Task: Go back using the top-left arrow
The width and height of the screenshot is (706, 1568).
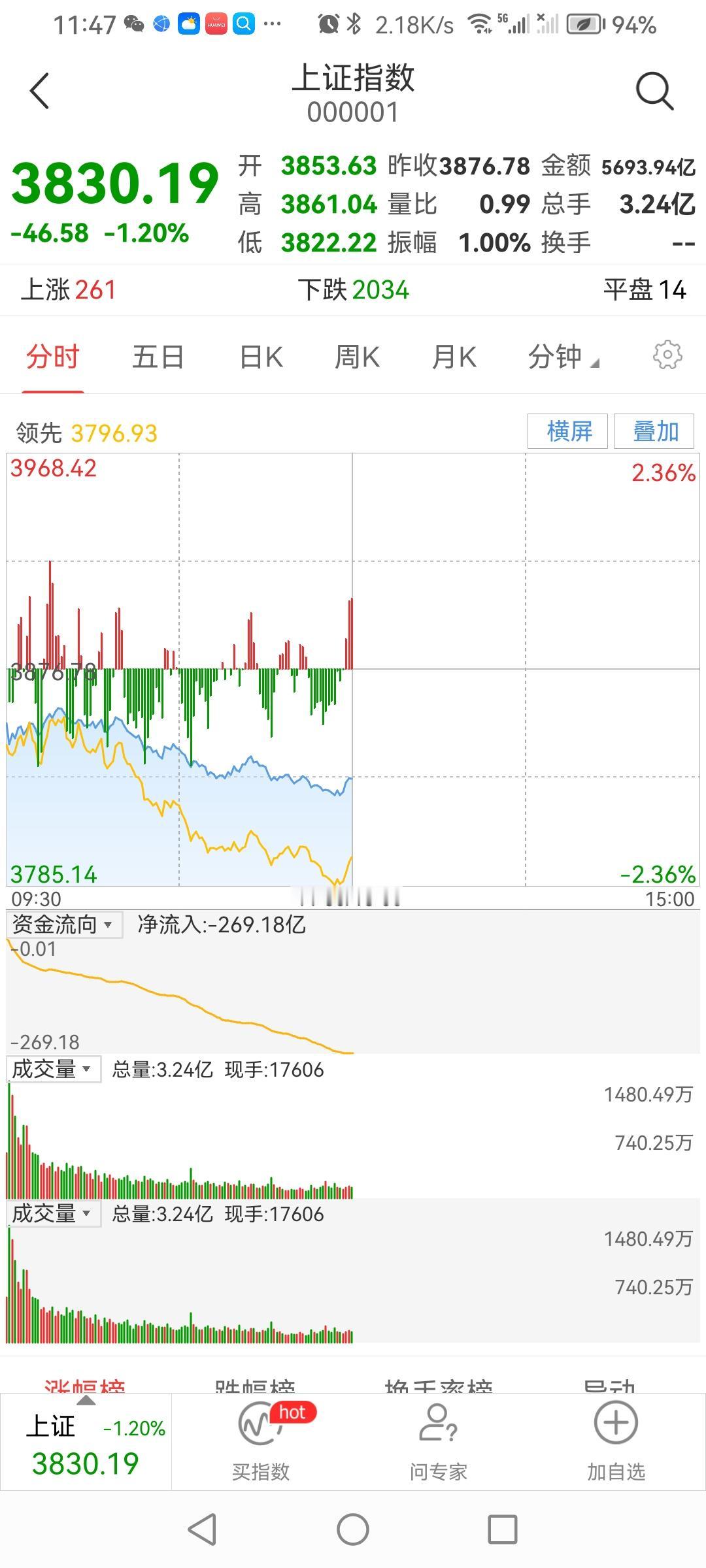Action: tap(39, 91)
